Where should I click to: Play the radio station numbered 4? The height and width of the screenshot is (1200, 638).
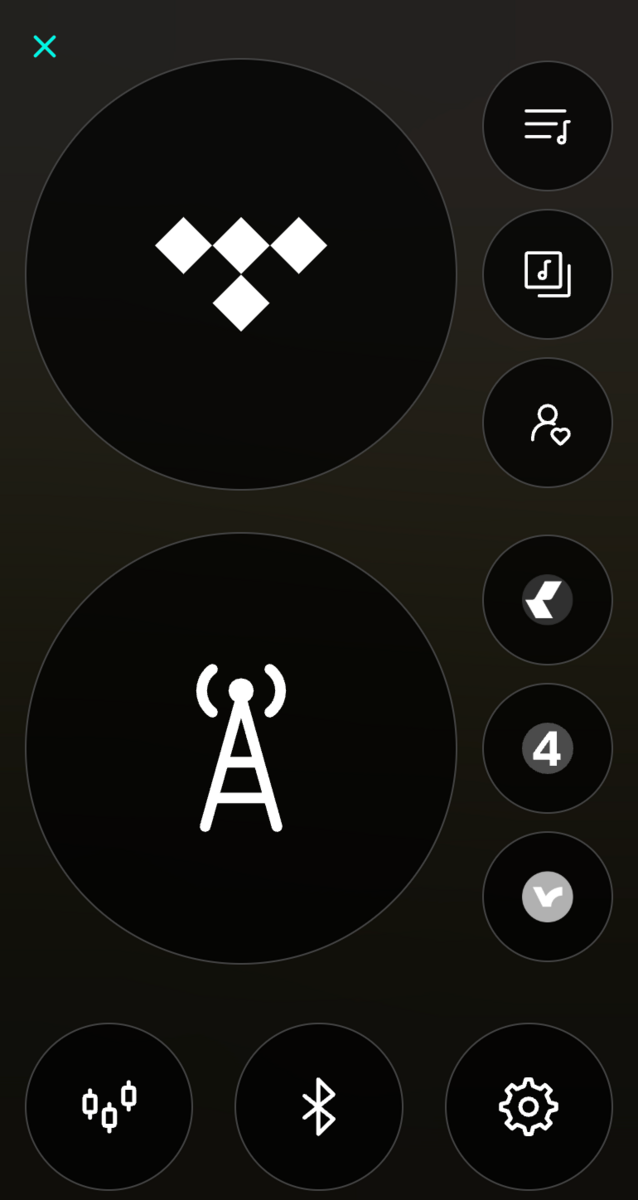coord(547,748)
